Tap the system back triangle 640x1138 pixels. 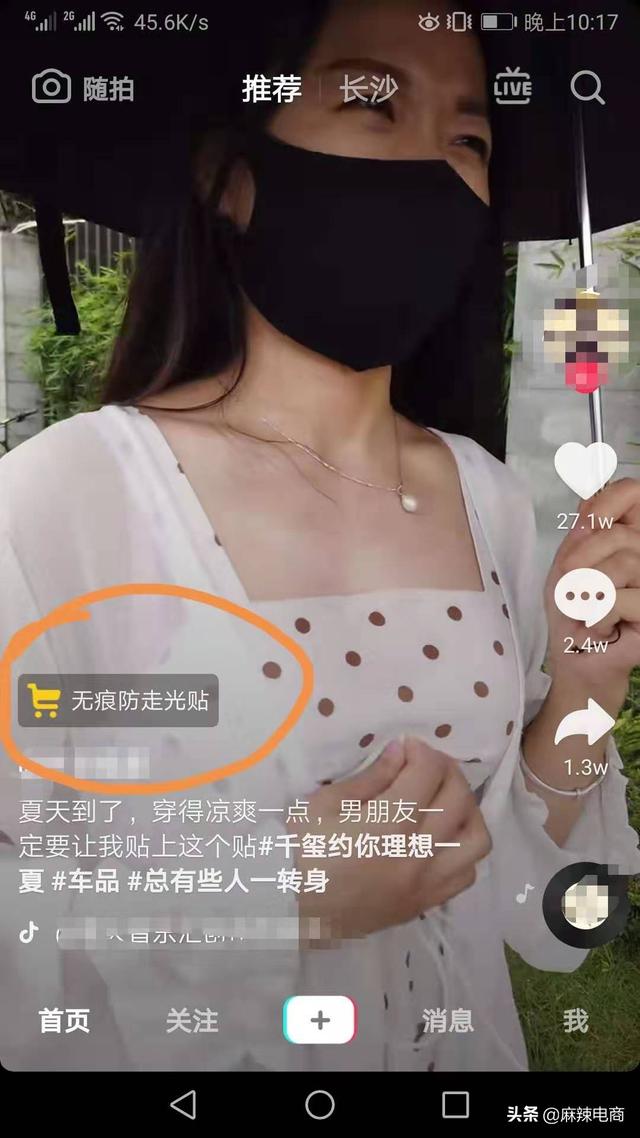[x=183, y=1103]
